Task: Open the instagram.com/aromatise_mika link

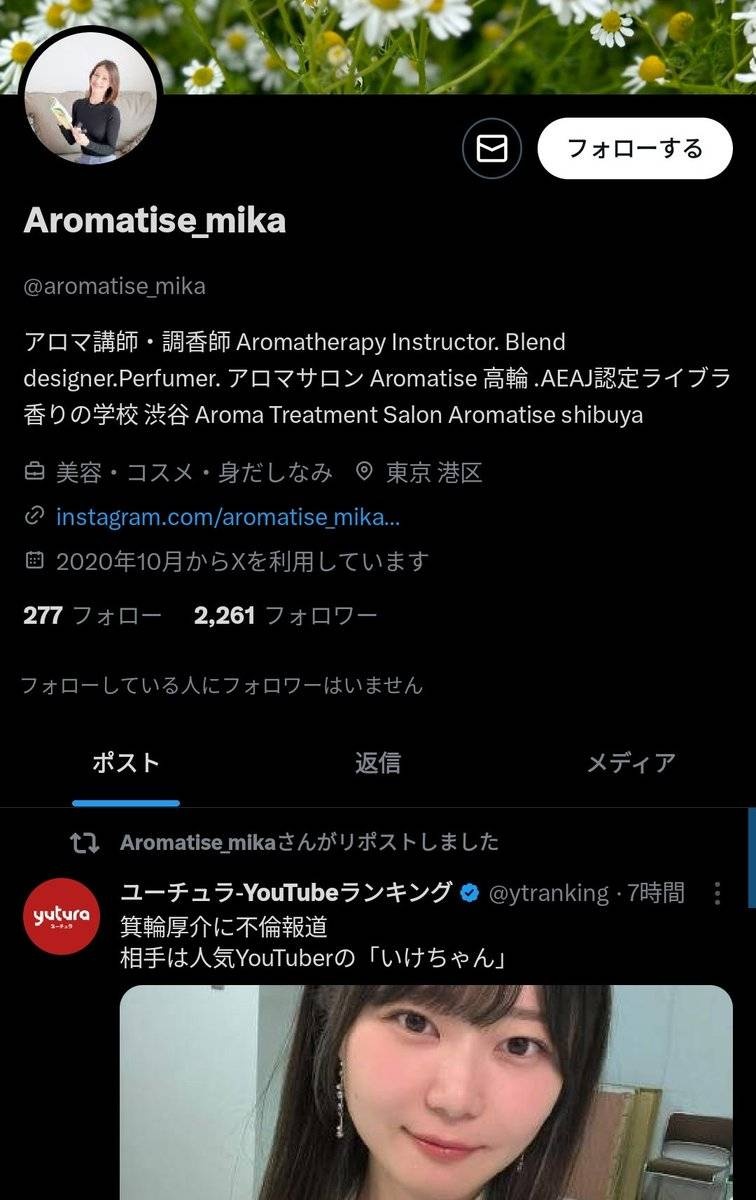Action: point(228,517)
